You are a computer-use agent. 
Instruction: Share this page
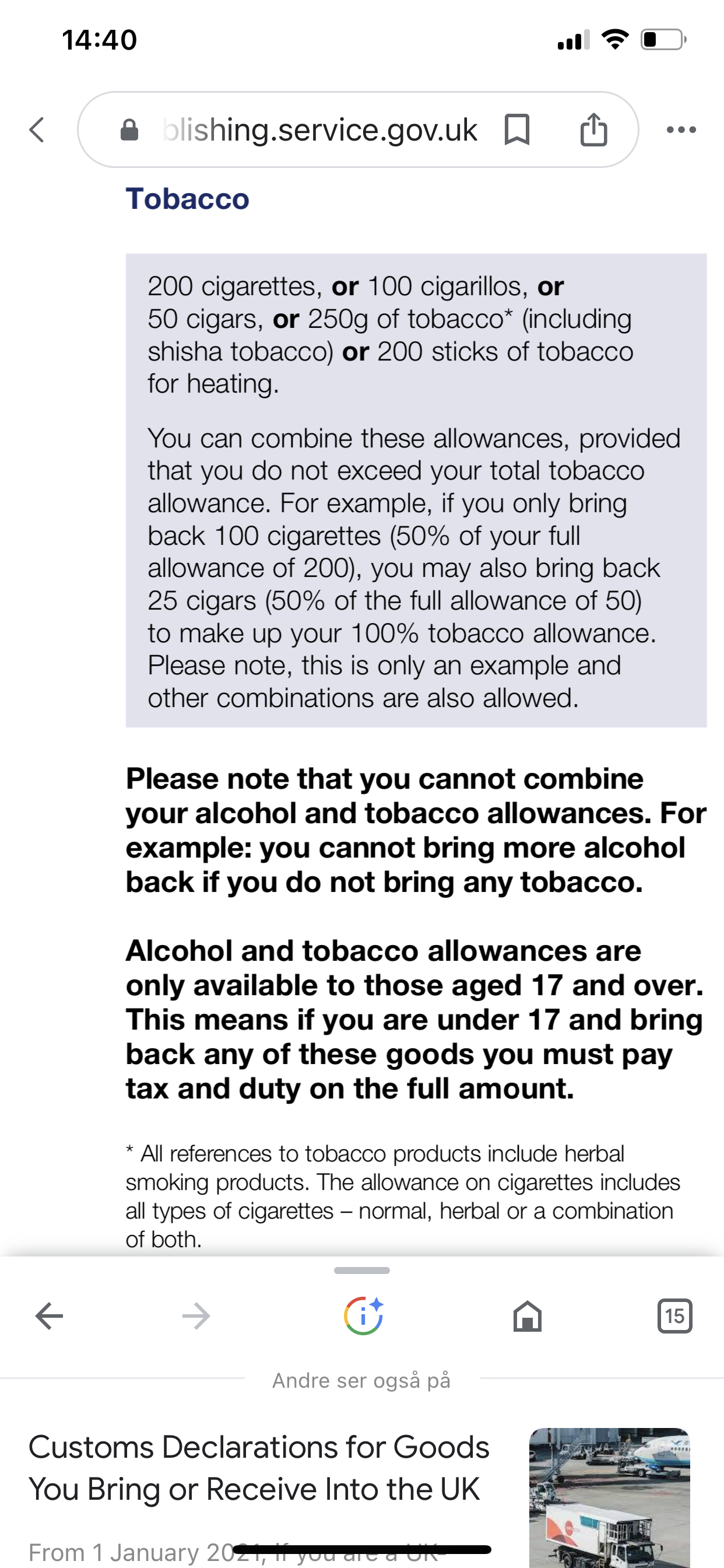[594, 129]
